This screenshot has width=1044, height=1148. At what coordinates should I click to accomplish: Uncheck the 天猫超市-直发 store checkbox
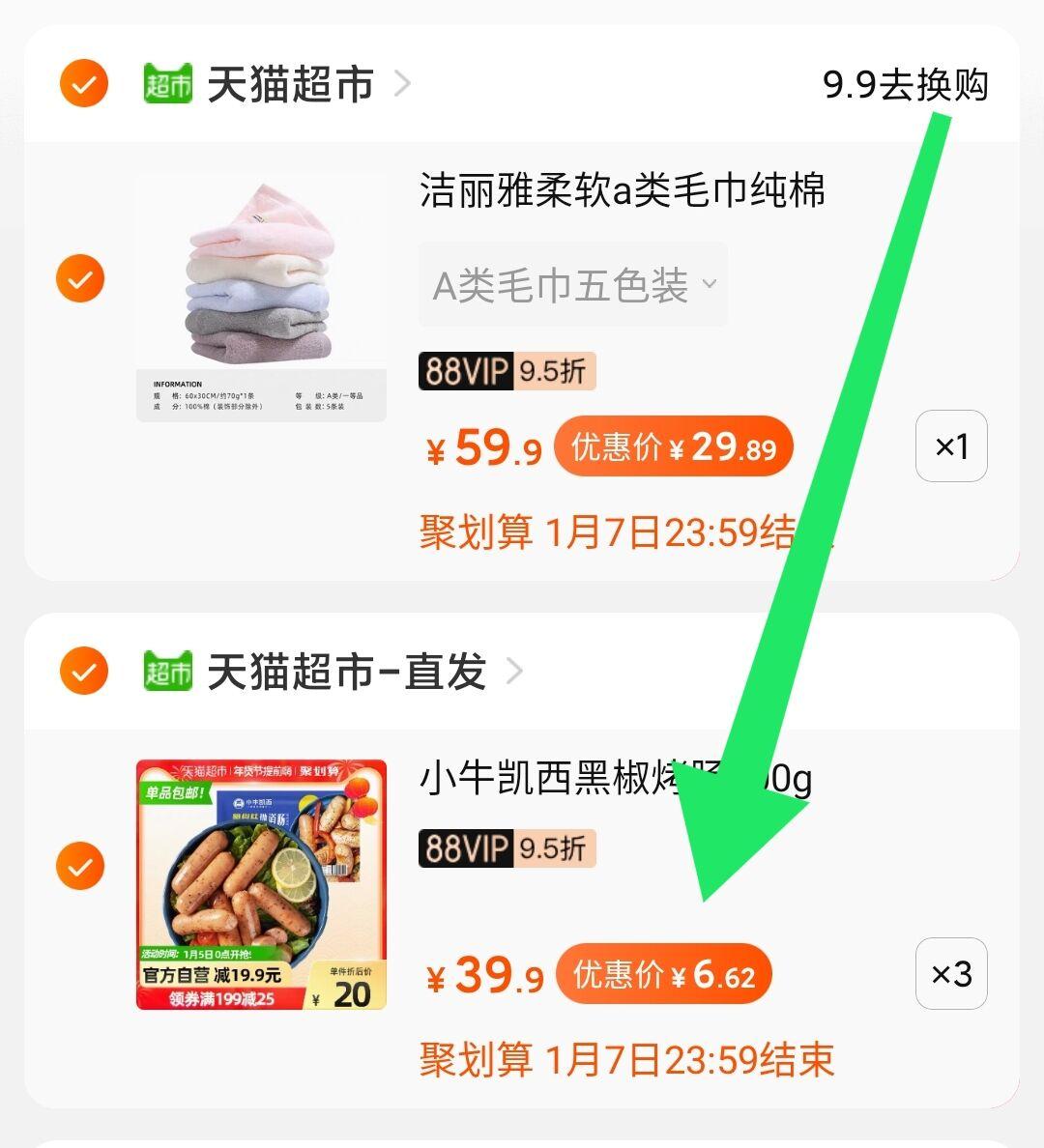tap(84, 671)
